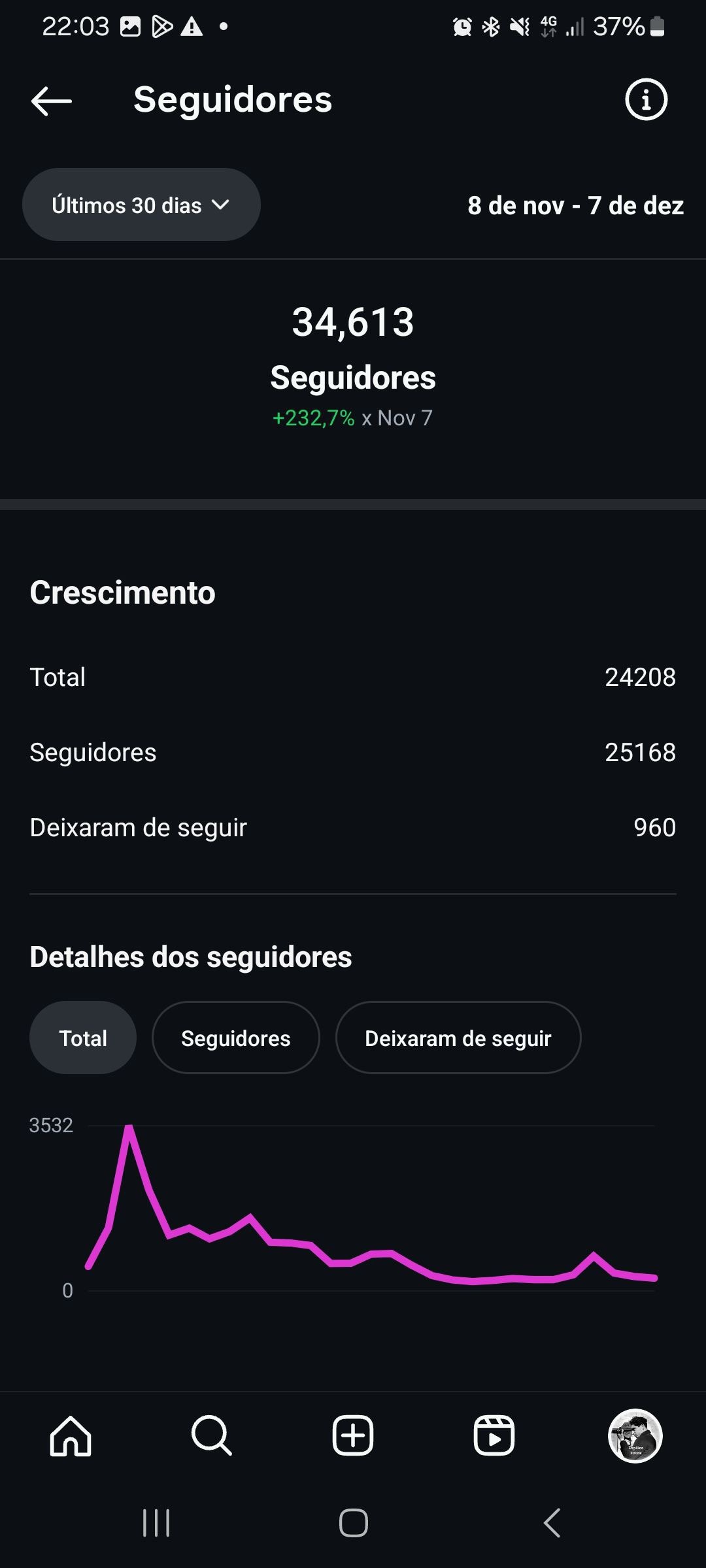Image resolution: width=706 pixels, height=1568 pixels.
Task: Open the Home feed tab
Action: tap(71, 1435)
